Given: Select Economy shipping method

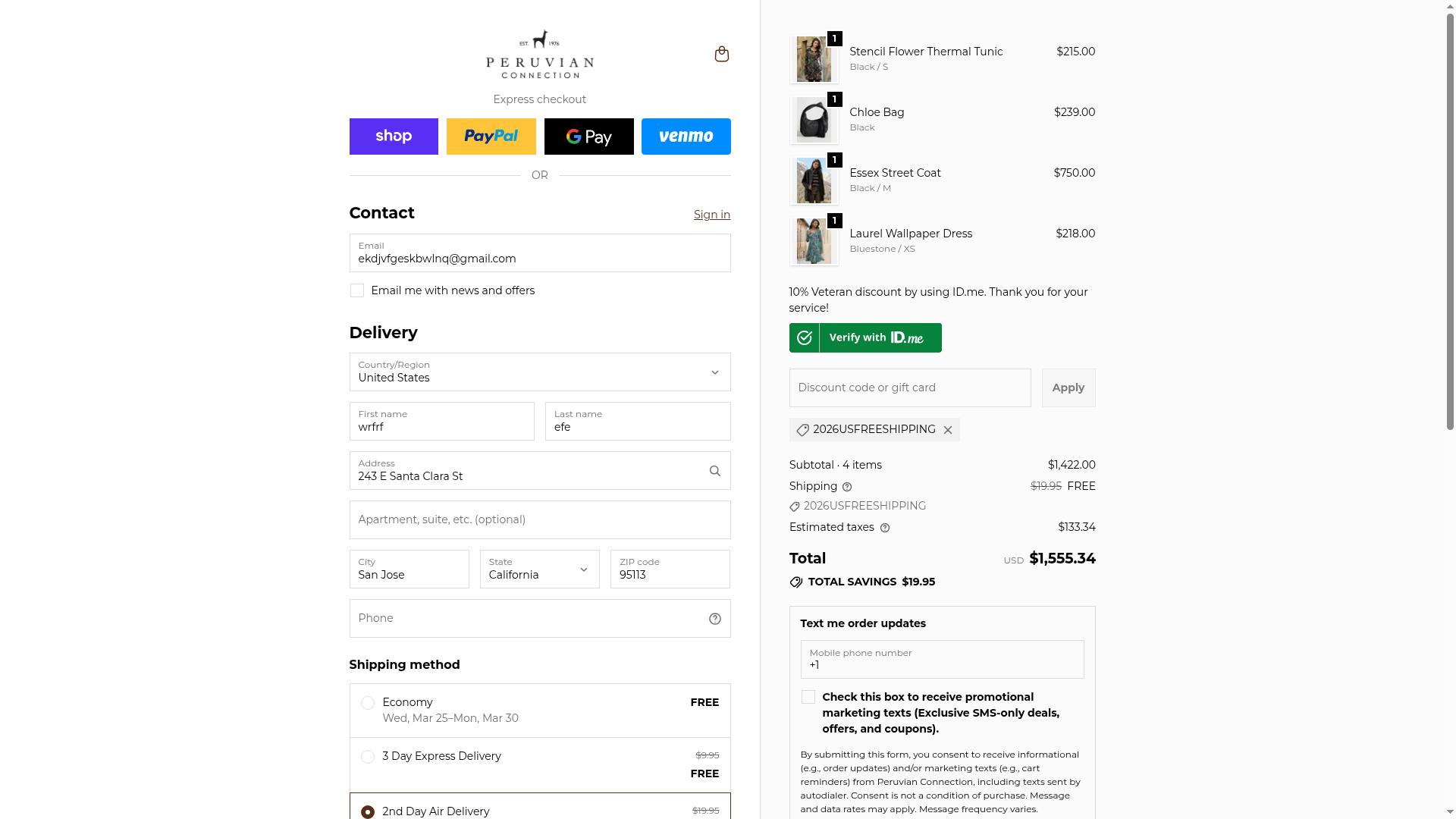Looking at the screenshot, I should click(368, 703).
